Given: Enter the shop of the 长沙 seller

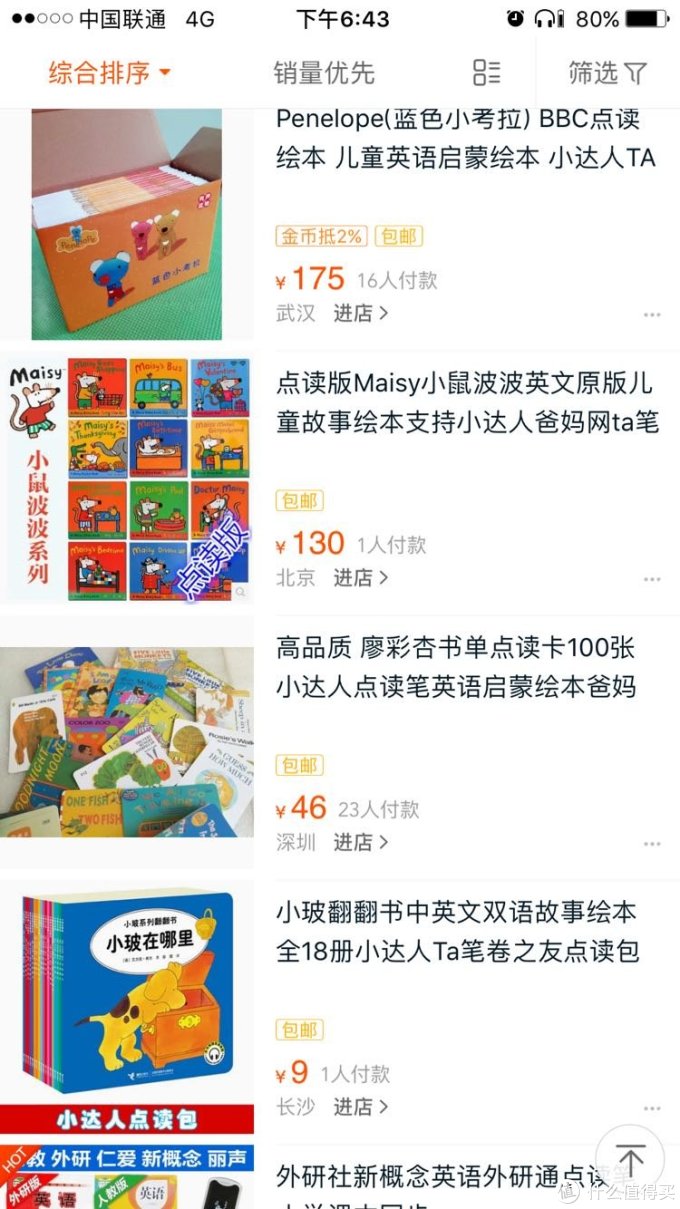Looking at the screenshot, I should 360,1106.
